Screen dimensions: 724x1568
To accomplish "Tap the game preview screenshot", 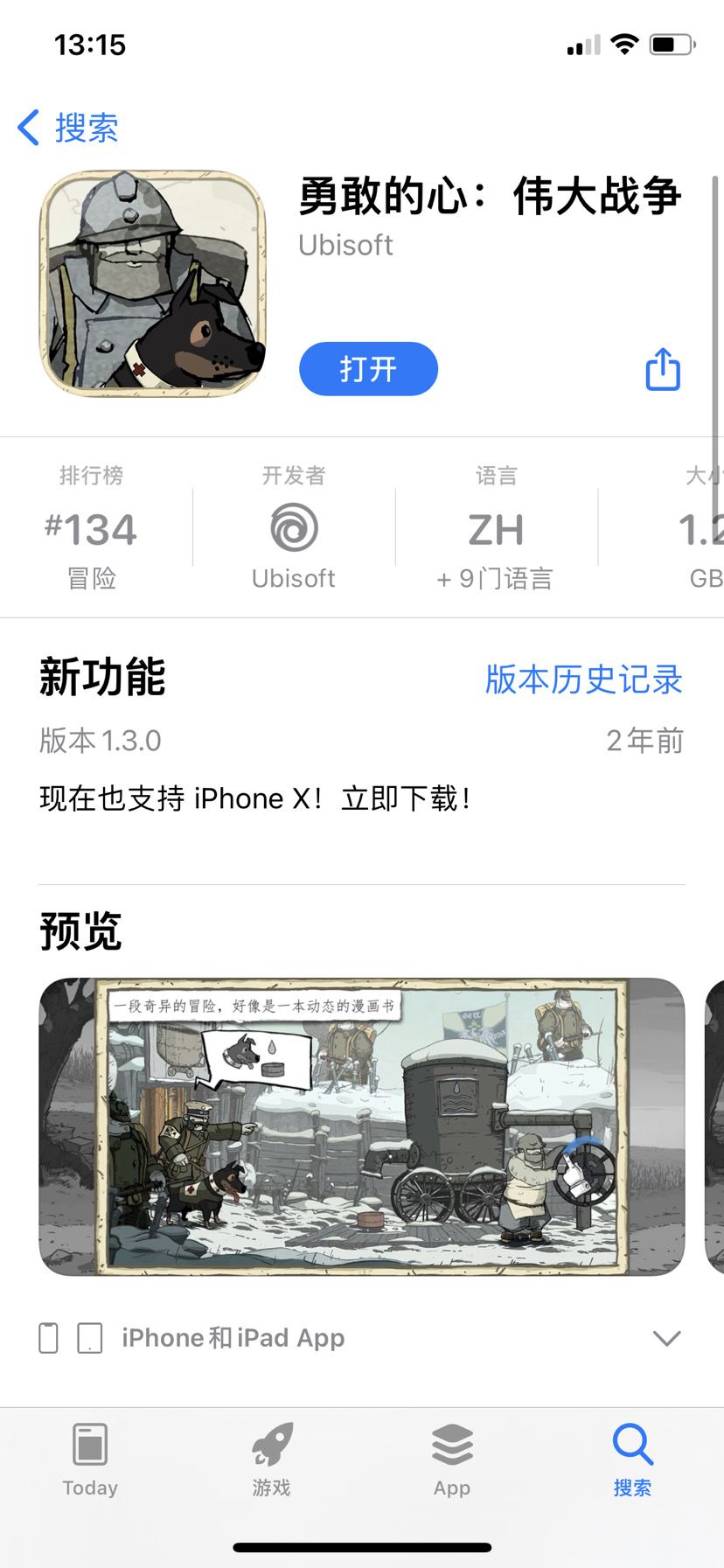I will [x=362, y=1128].
